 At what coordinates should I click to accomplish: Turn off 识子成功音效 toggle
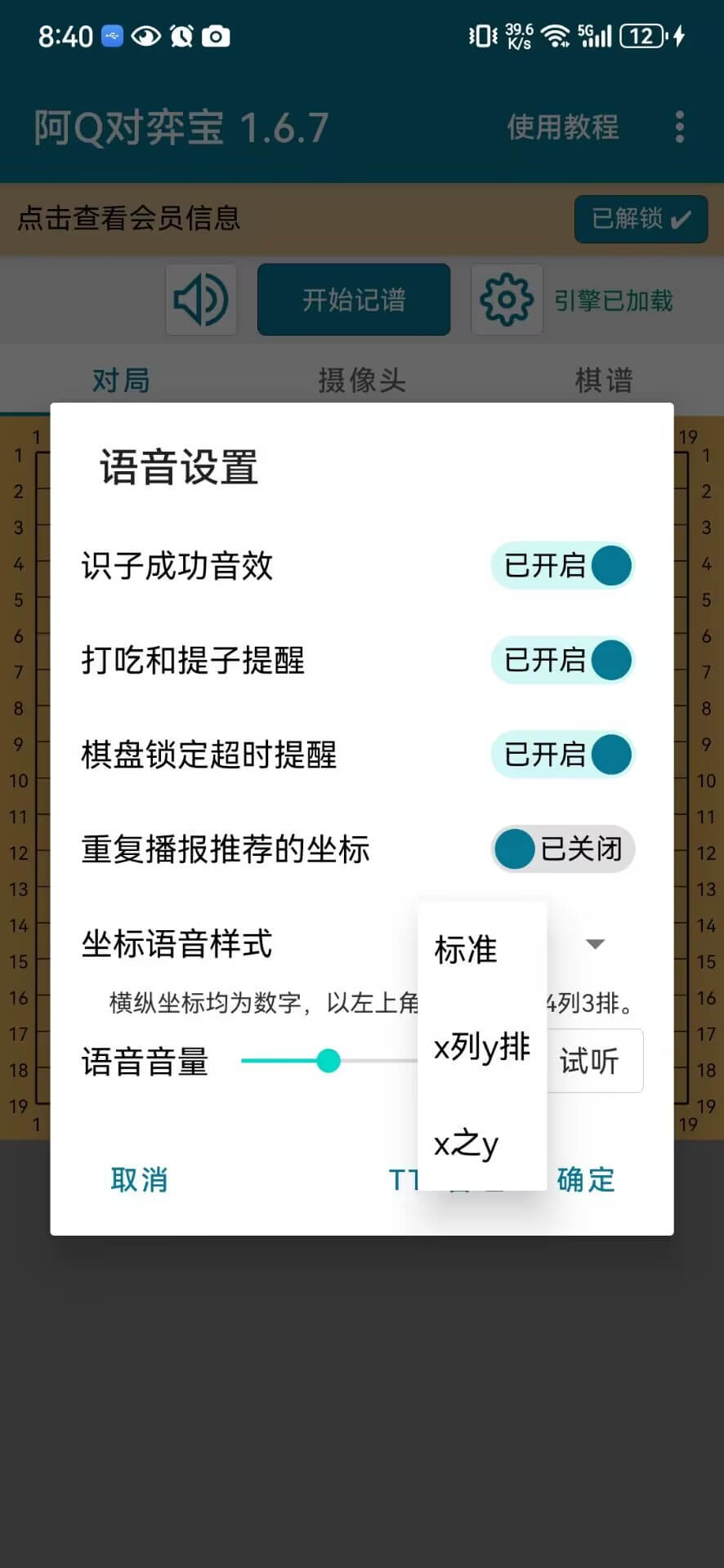562,565
